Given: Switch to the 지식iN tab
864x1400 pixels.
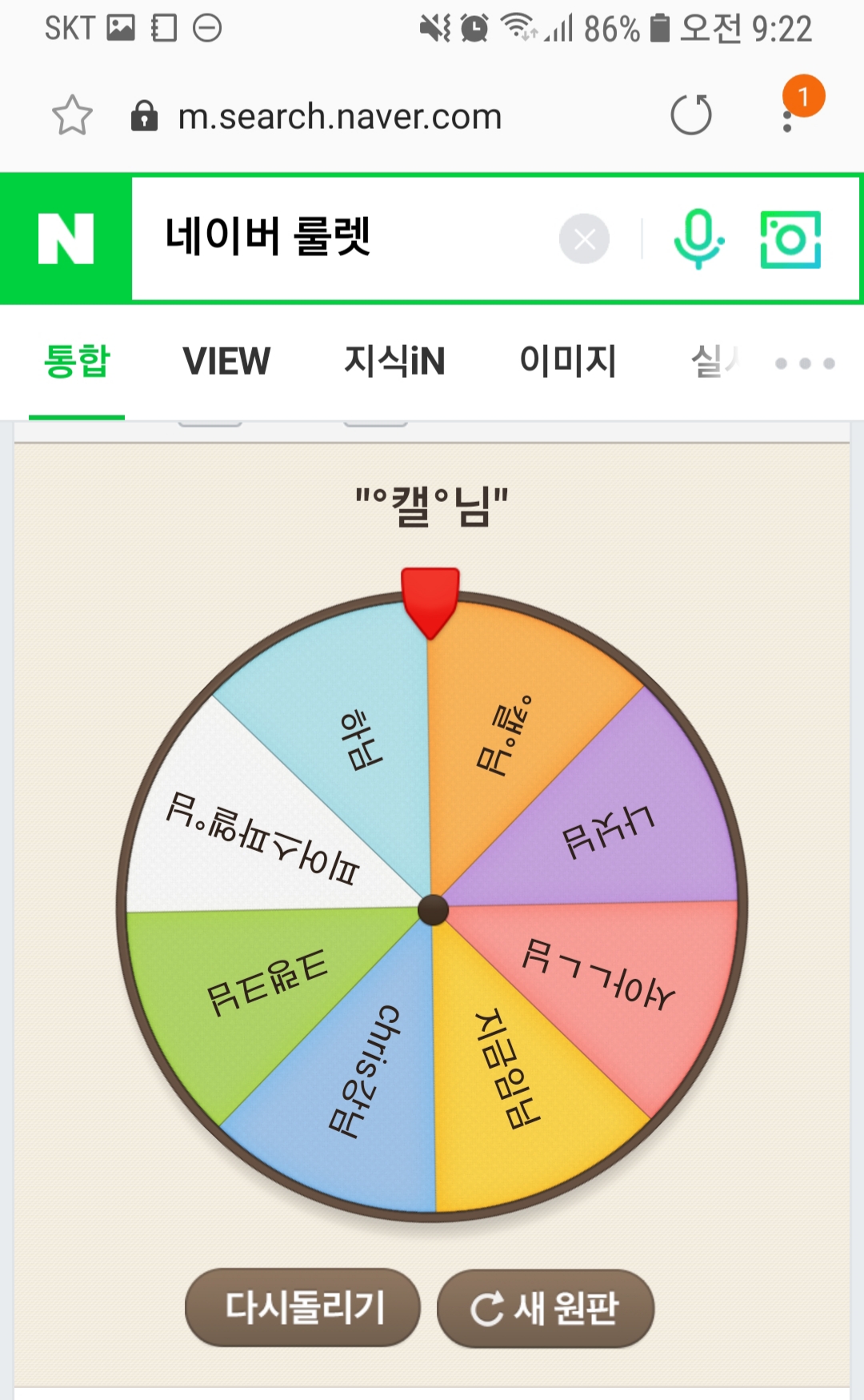Looking at the screenshot, I should pyautogui.click(x=394, y=361).
